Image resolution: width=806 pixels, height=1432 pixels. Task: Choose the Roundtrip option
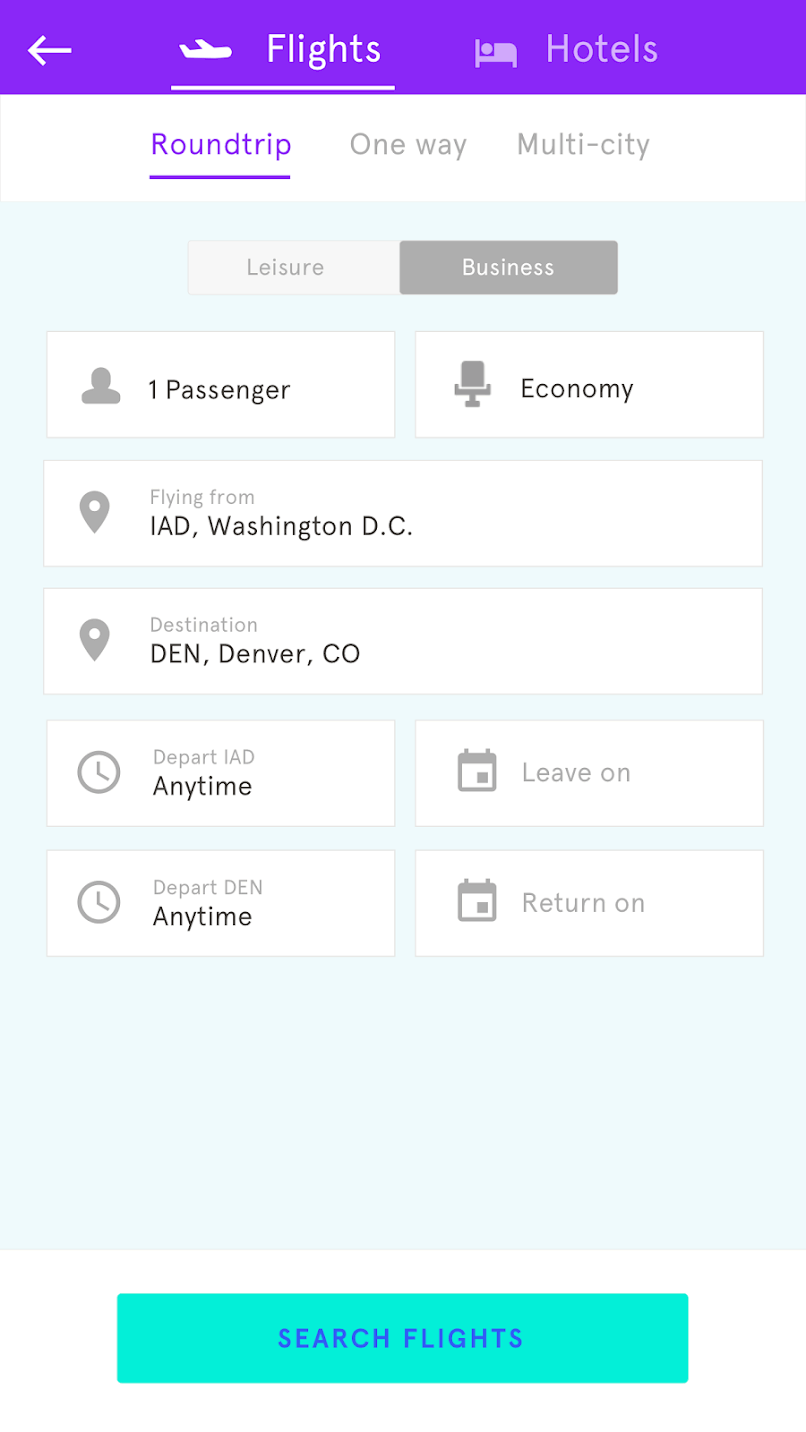(x=221, y=145)
